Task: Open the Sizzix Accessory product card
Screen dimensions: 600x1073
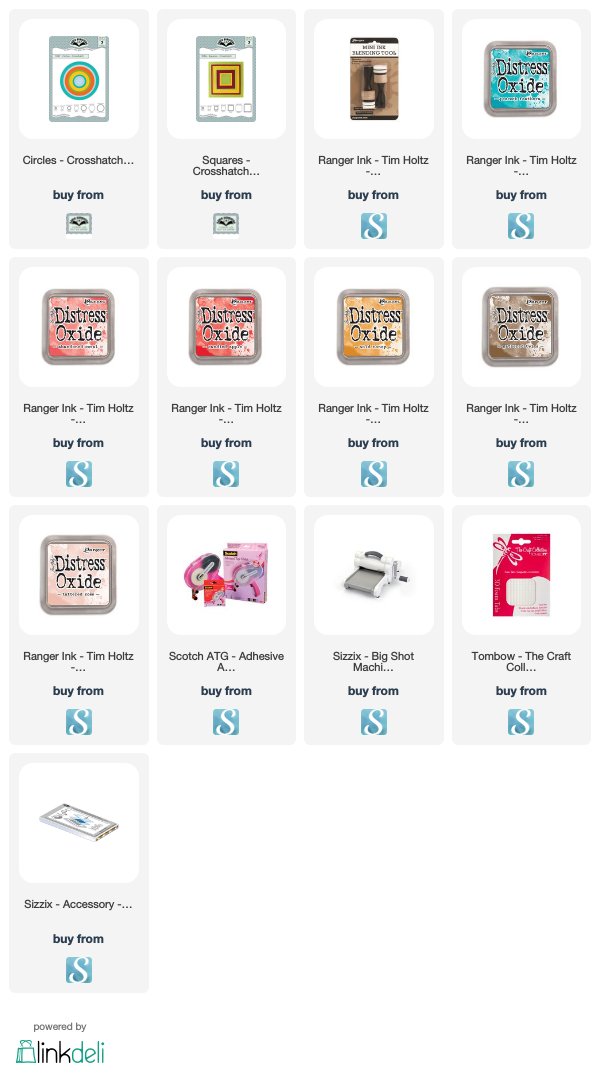Action: tap(79, 872)
